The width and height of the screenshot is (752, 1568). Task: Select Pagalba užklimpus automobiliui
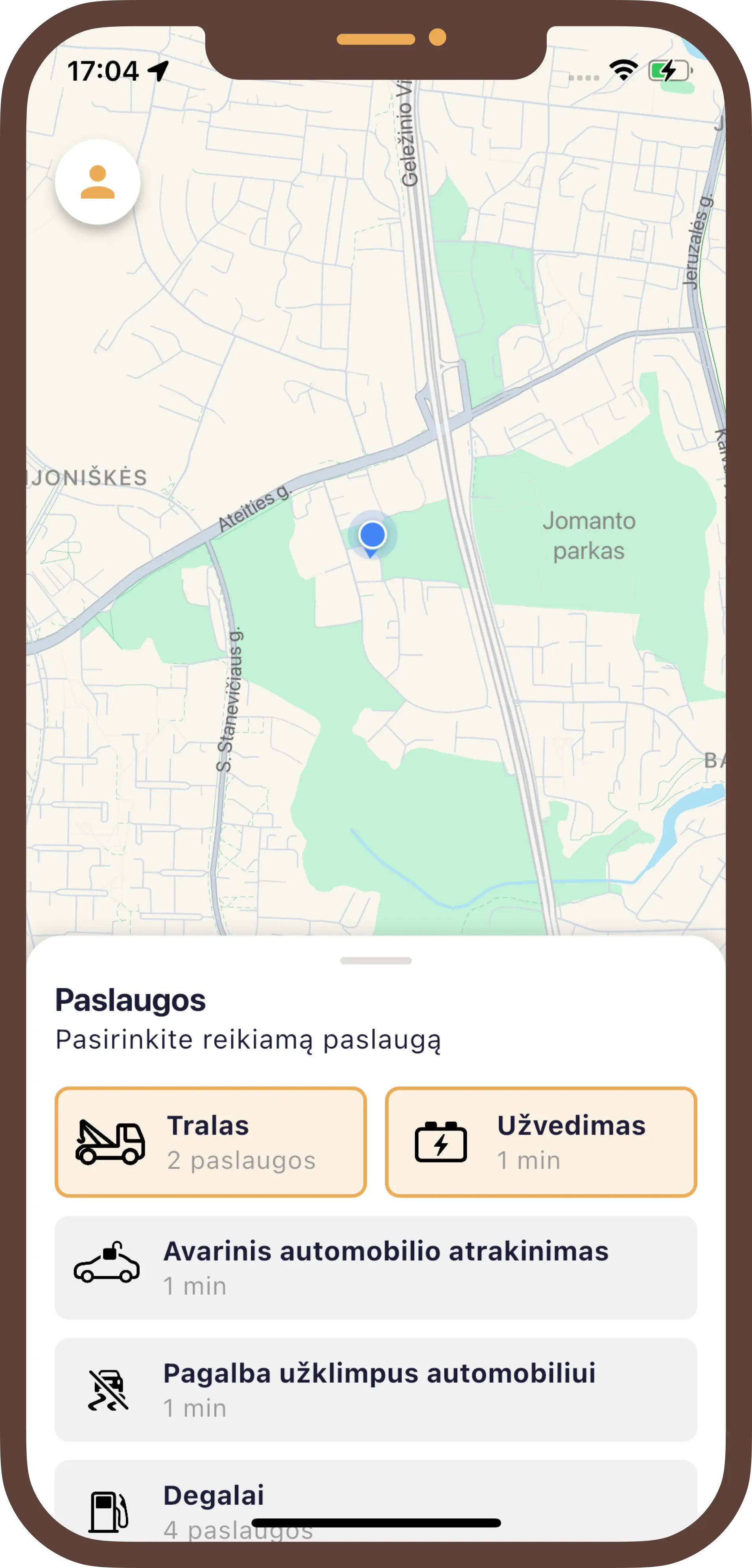375,1390
